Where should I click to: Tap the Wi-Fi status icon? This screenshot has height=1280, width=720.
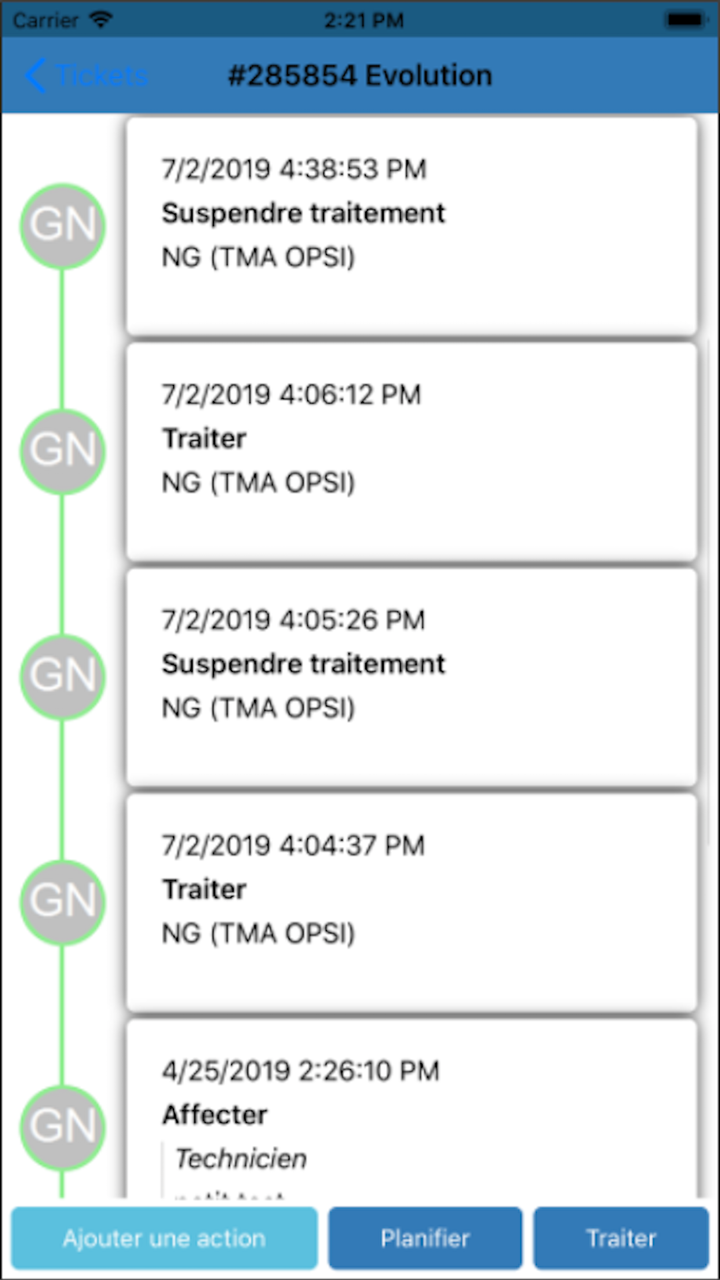(x=103, y=19)
